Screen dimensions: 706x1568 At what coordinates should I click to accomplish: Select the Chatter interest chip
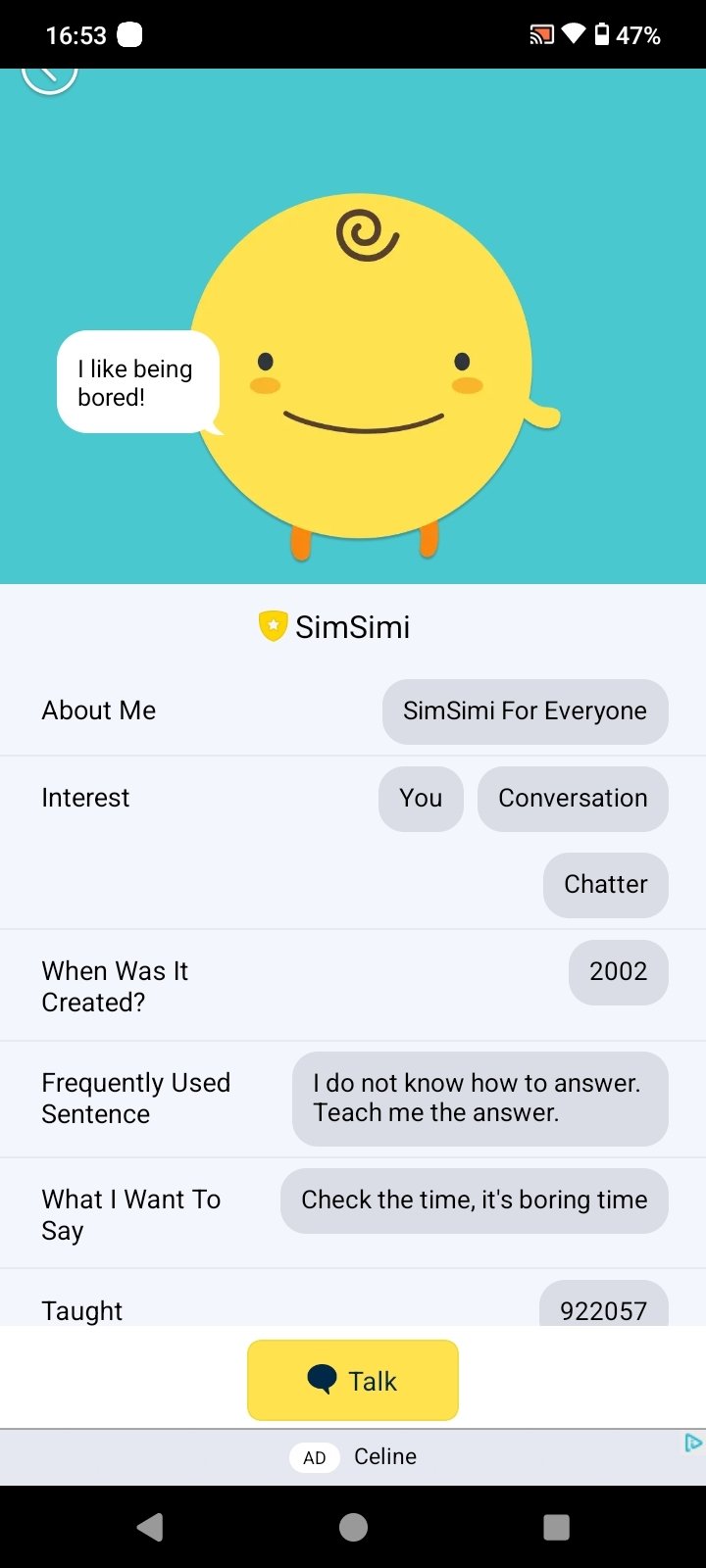[606, 884]
